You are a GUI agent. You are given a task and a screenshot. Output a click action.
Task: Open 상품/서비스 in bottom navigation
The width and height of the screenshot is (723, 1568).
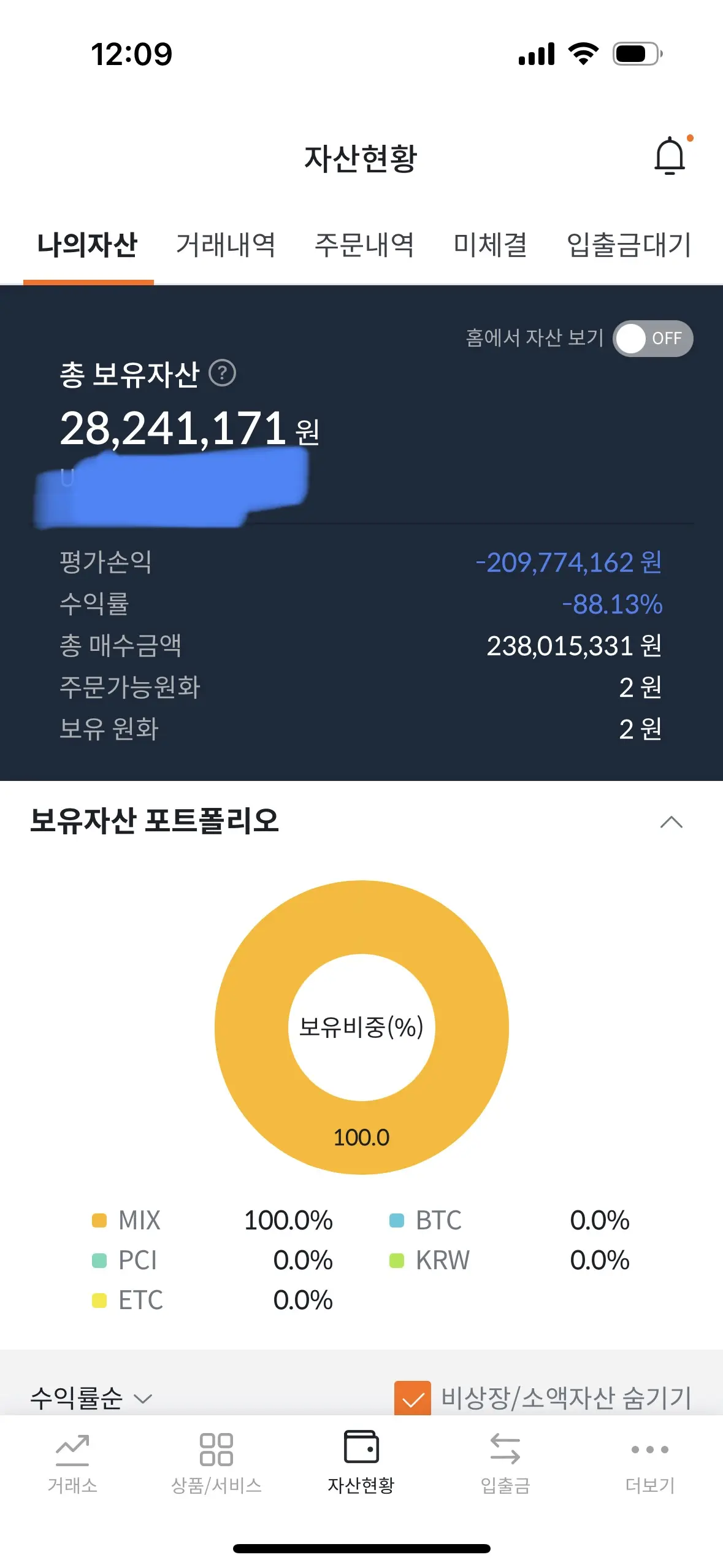pos(216,1463)
